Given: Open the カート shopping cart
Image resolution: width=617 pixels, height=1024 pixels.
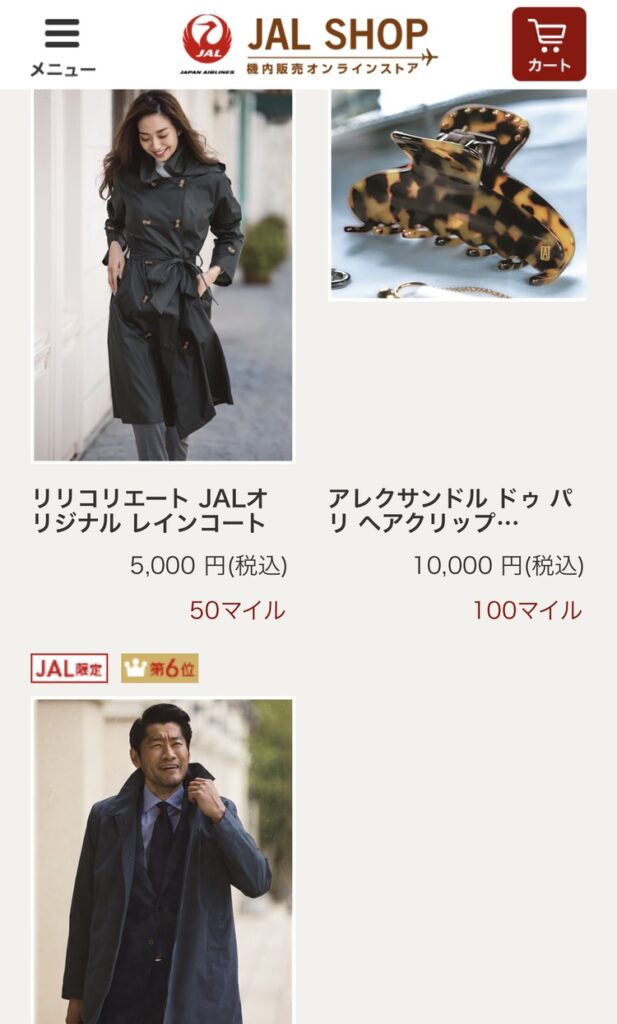Looking at the screenshot, I should click(549, 45).
